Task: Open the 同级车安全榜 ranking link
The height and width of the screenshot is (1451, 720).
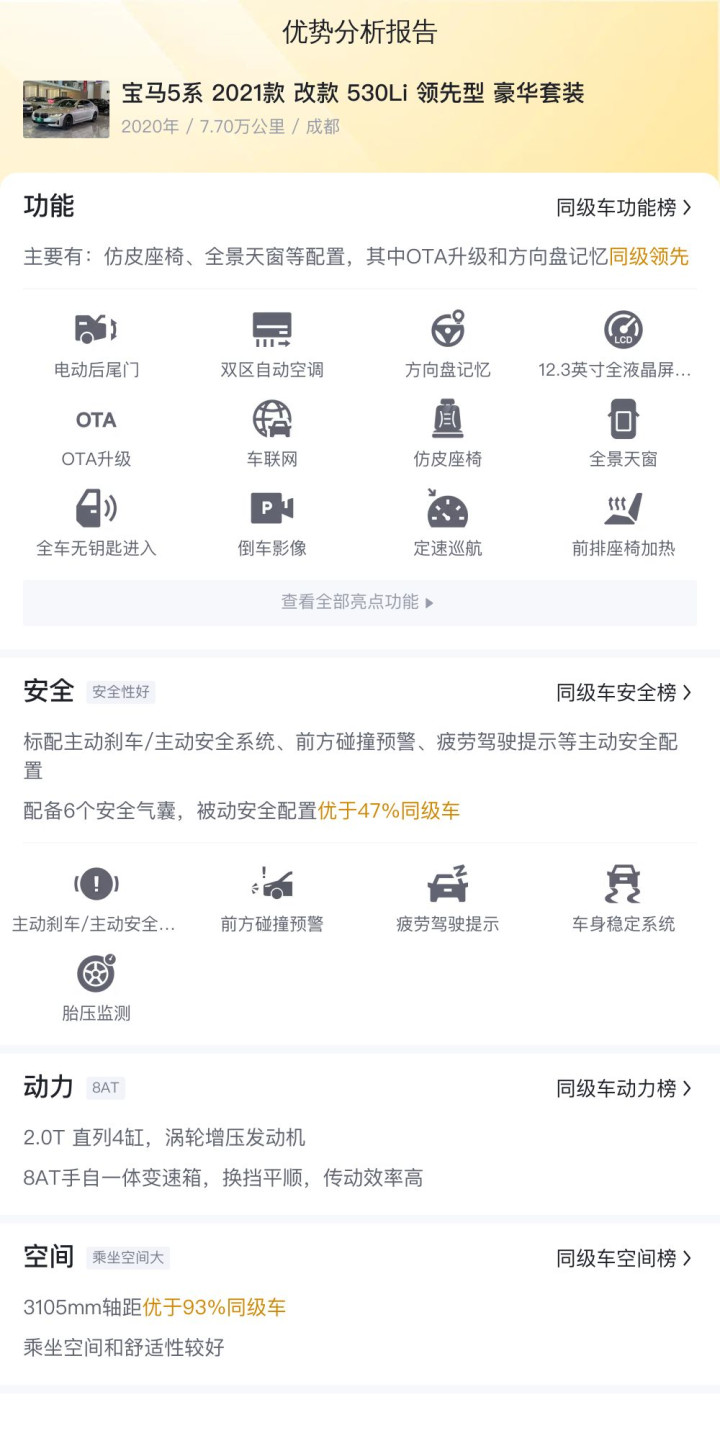Action: click(624, 692)
